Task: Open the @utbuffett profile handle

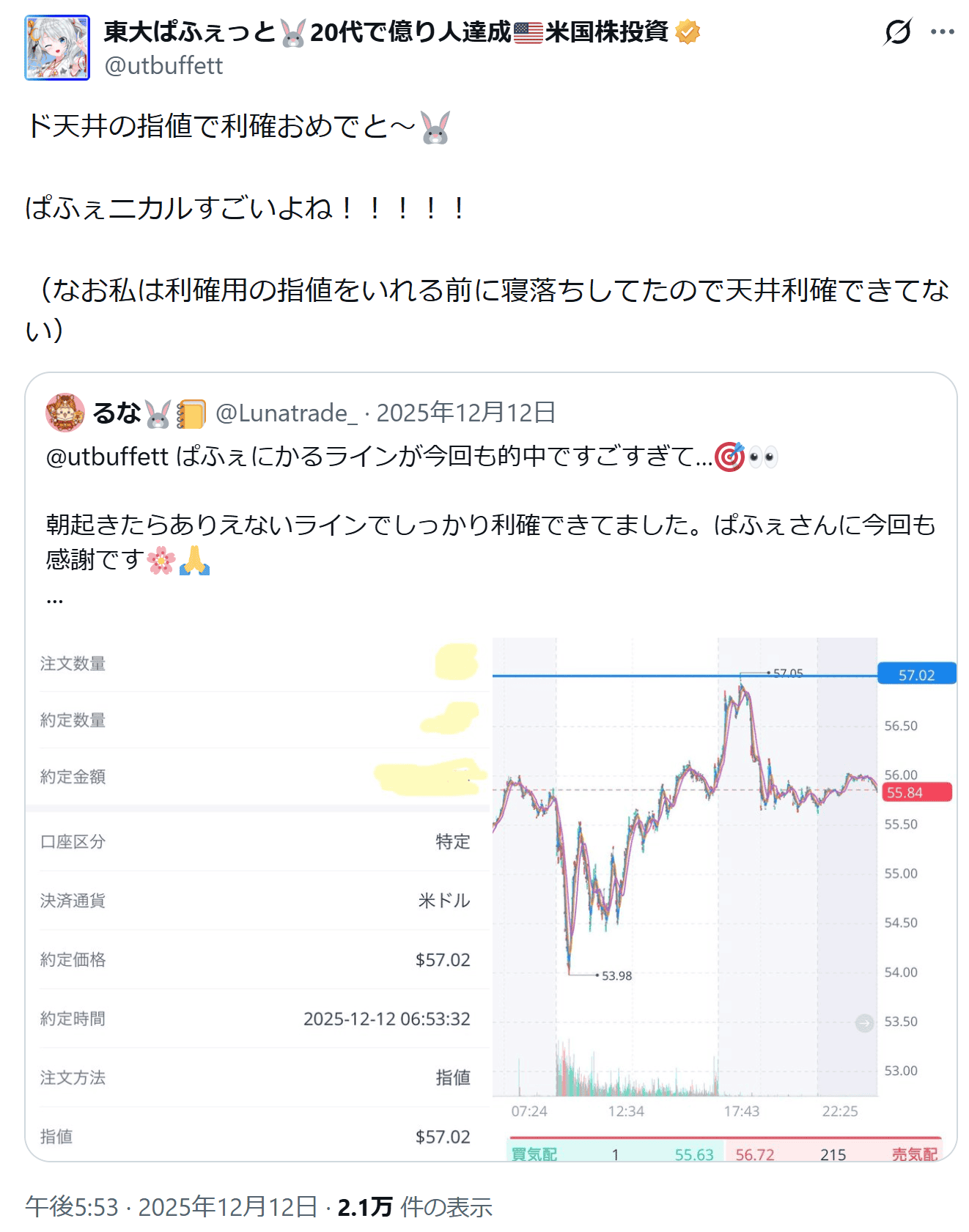Action: [163, 66]
